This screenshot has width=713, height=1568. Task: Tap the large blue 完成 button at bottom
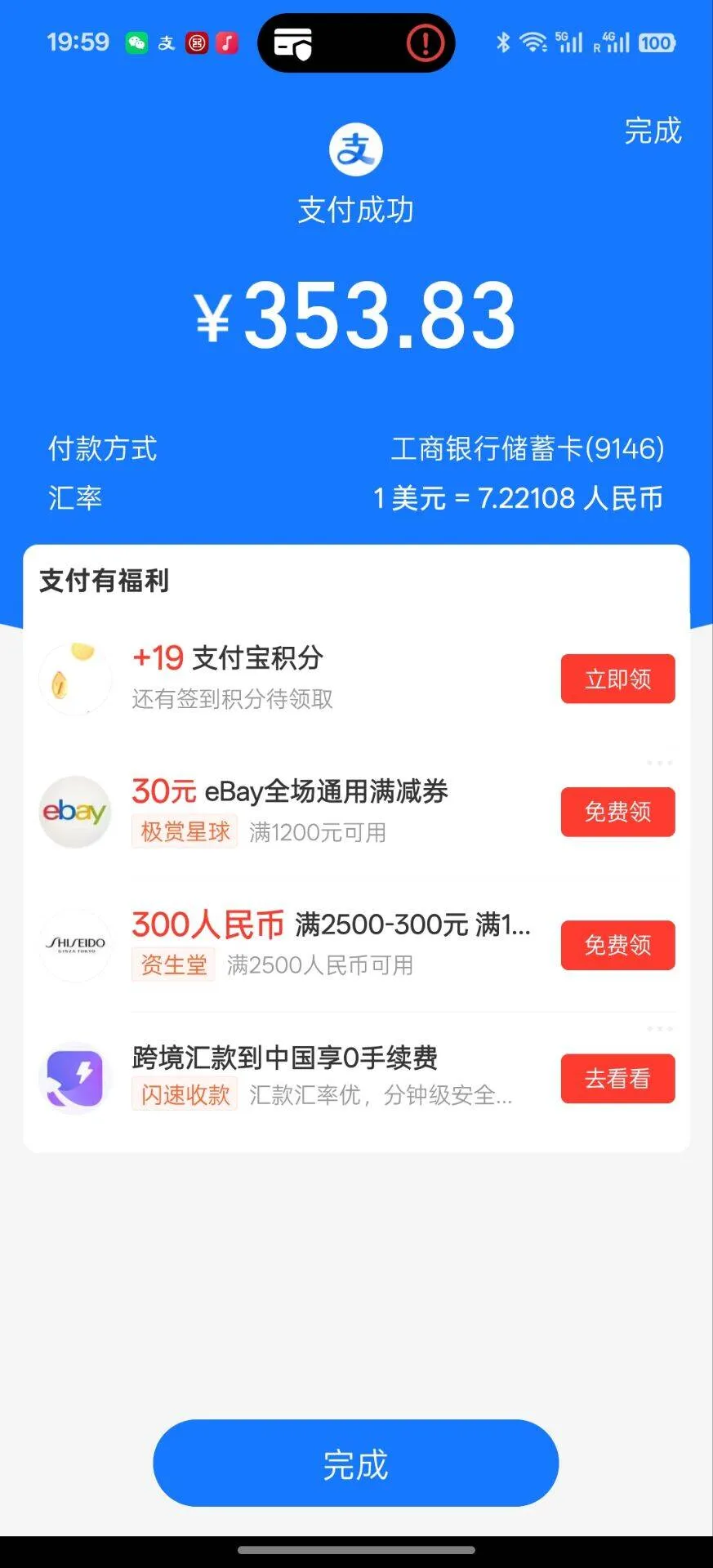click(355, 1463)
